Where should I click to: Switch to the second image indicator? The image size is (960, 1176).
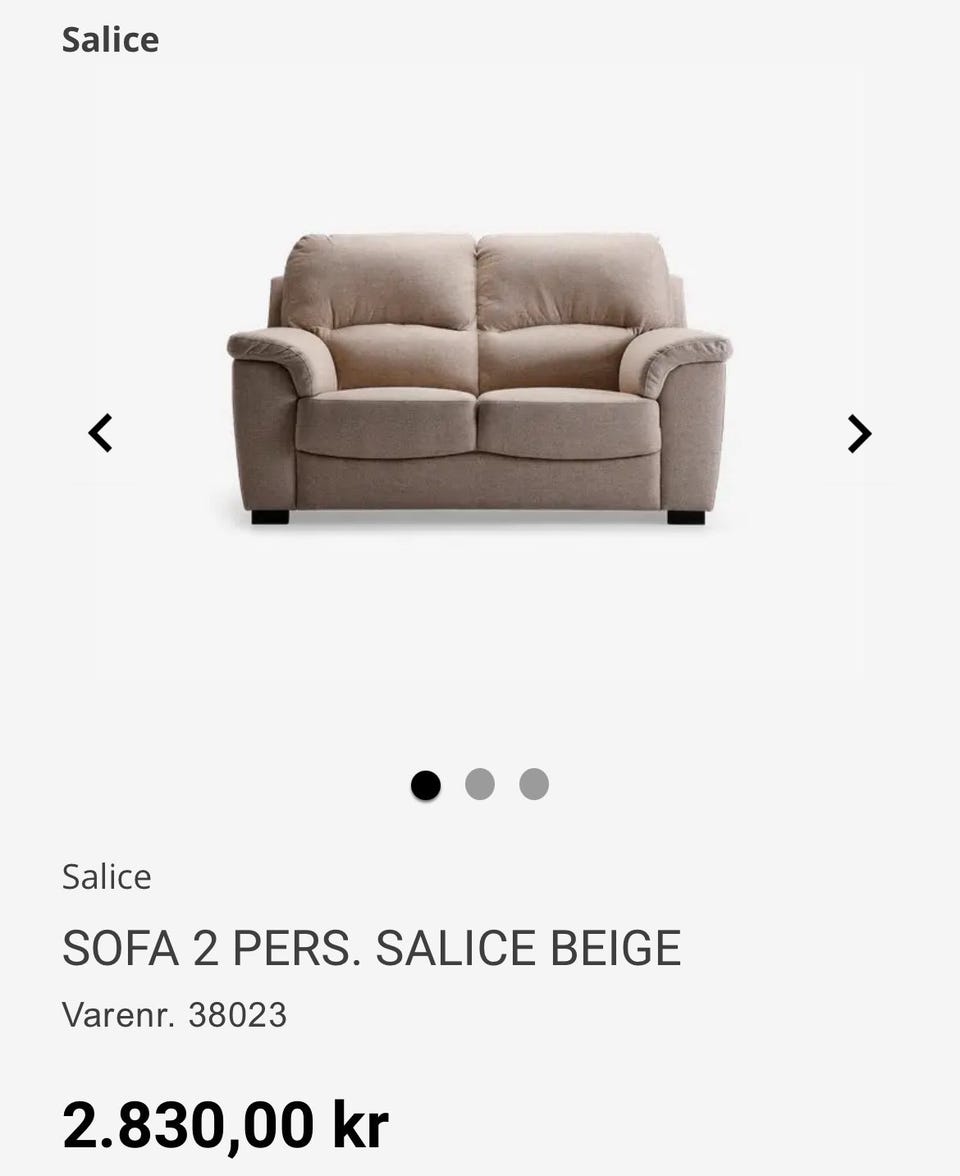coord(480,786)
